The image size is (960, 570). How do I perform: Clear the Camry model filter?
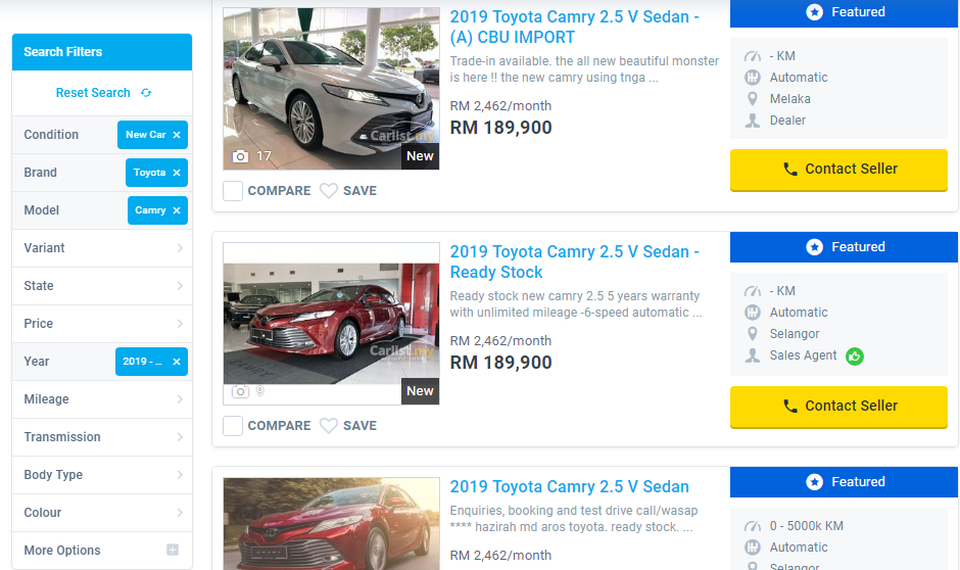[x=177, y=211]
